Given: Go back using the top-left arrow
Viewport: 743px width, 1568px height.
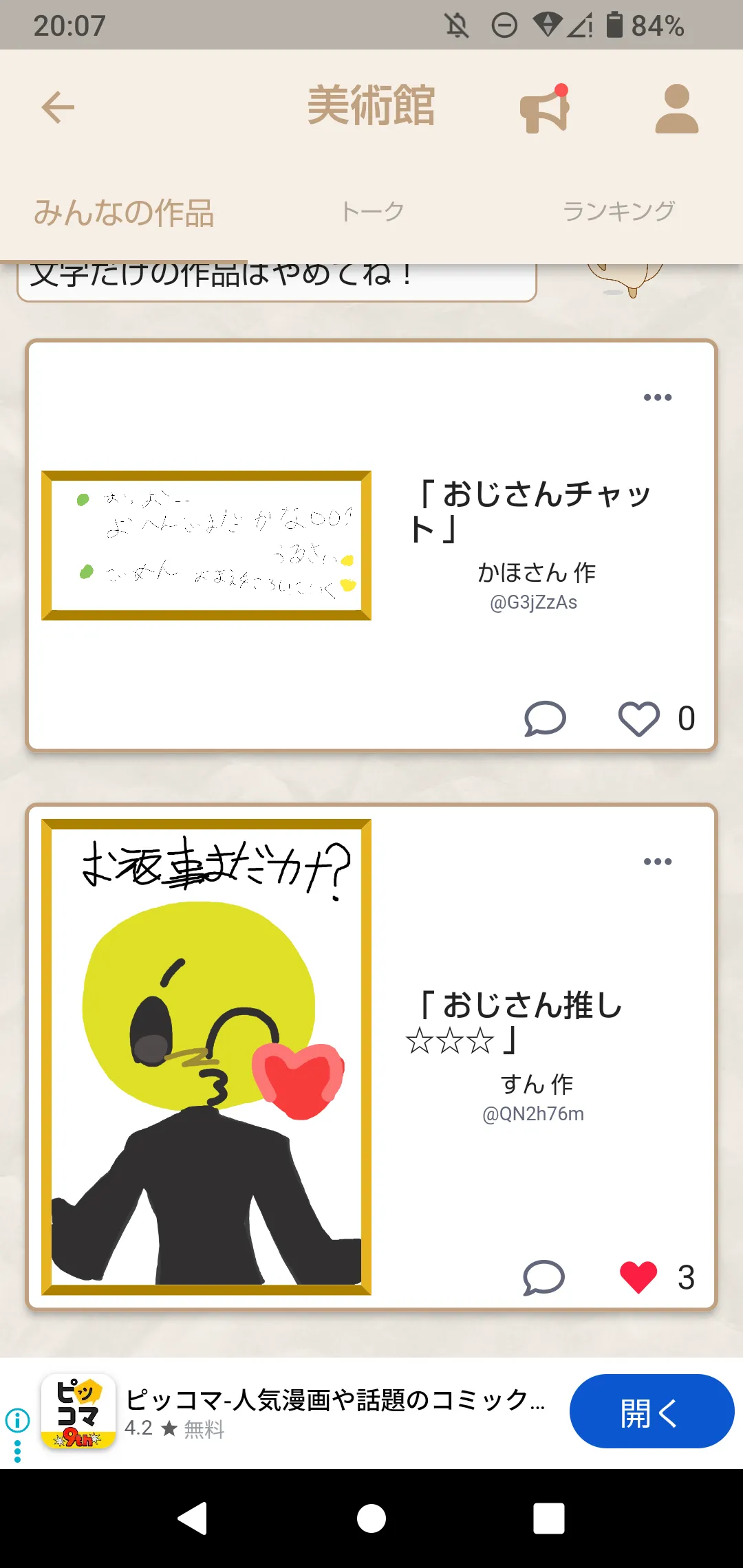Looking at the screenshot, I should pos(58,108).
